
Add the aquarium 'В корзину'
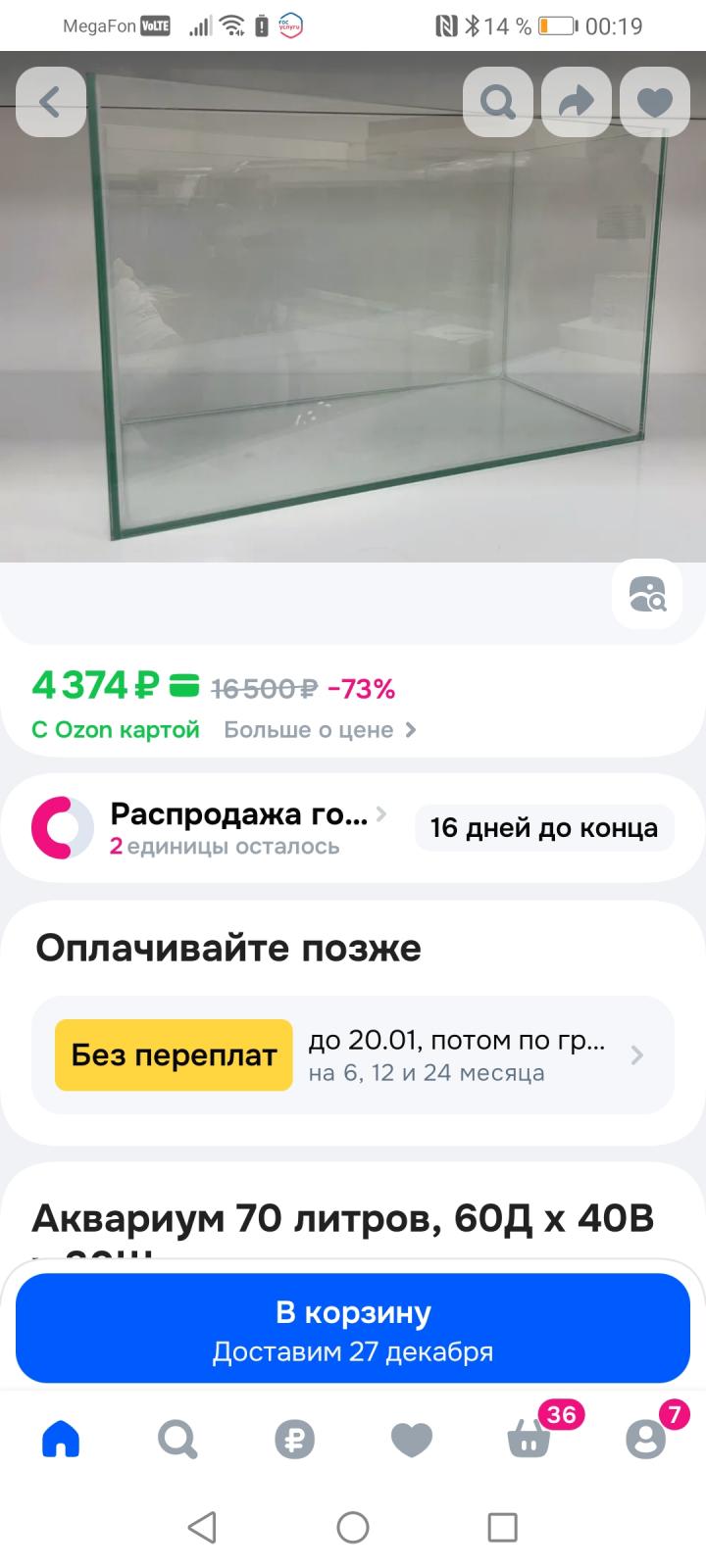click(353, 1330)
